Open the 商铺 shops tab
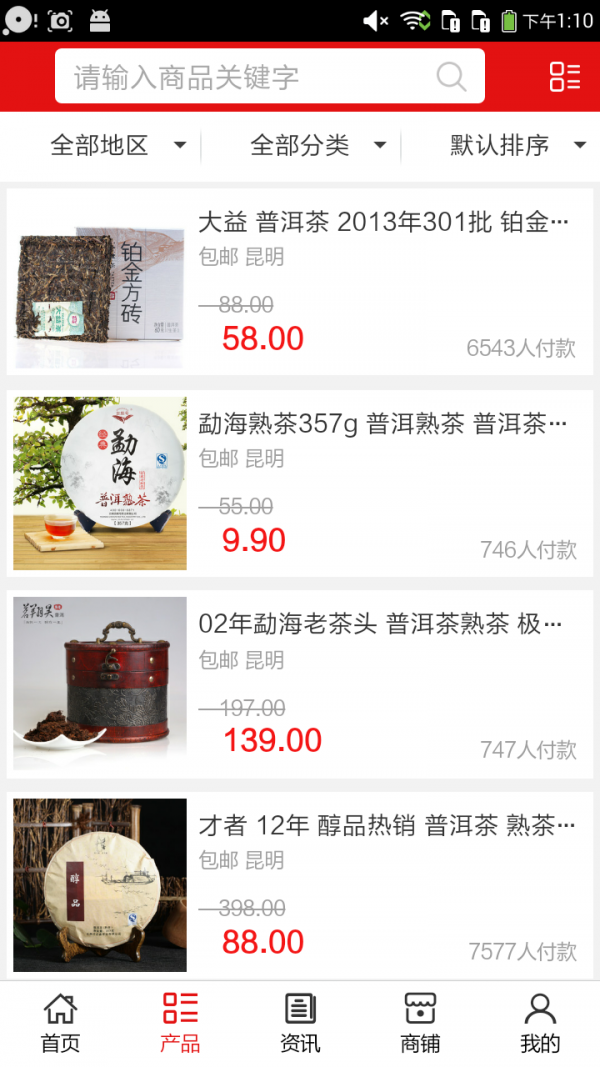This screenshot has width=600, height=1067. [420, 1023]
